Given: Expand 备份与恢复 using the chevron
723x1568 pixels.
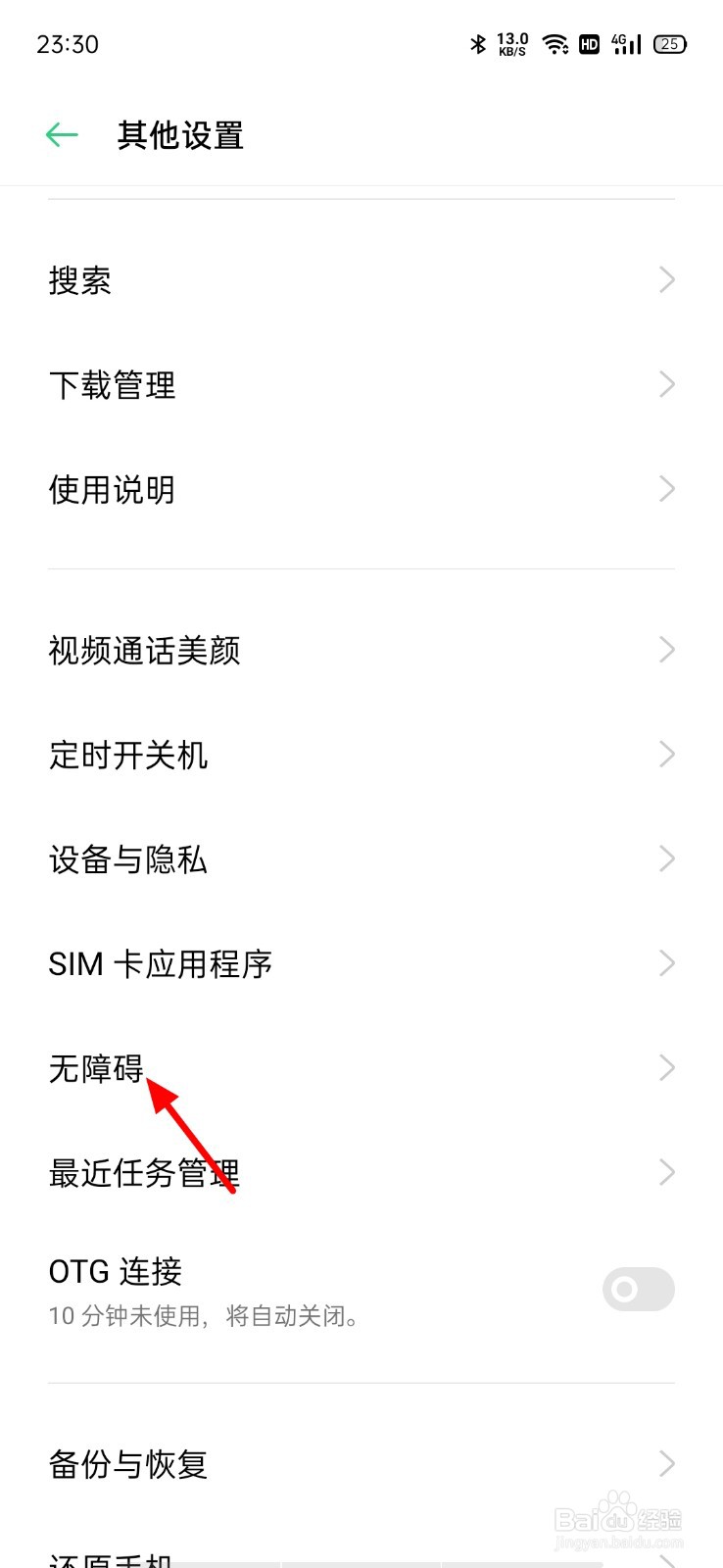Looking at the screenshot, I should [x=667, y=1464].
